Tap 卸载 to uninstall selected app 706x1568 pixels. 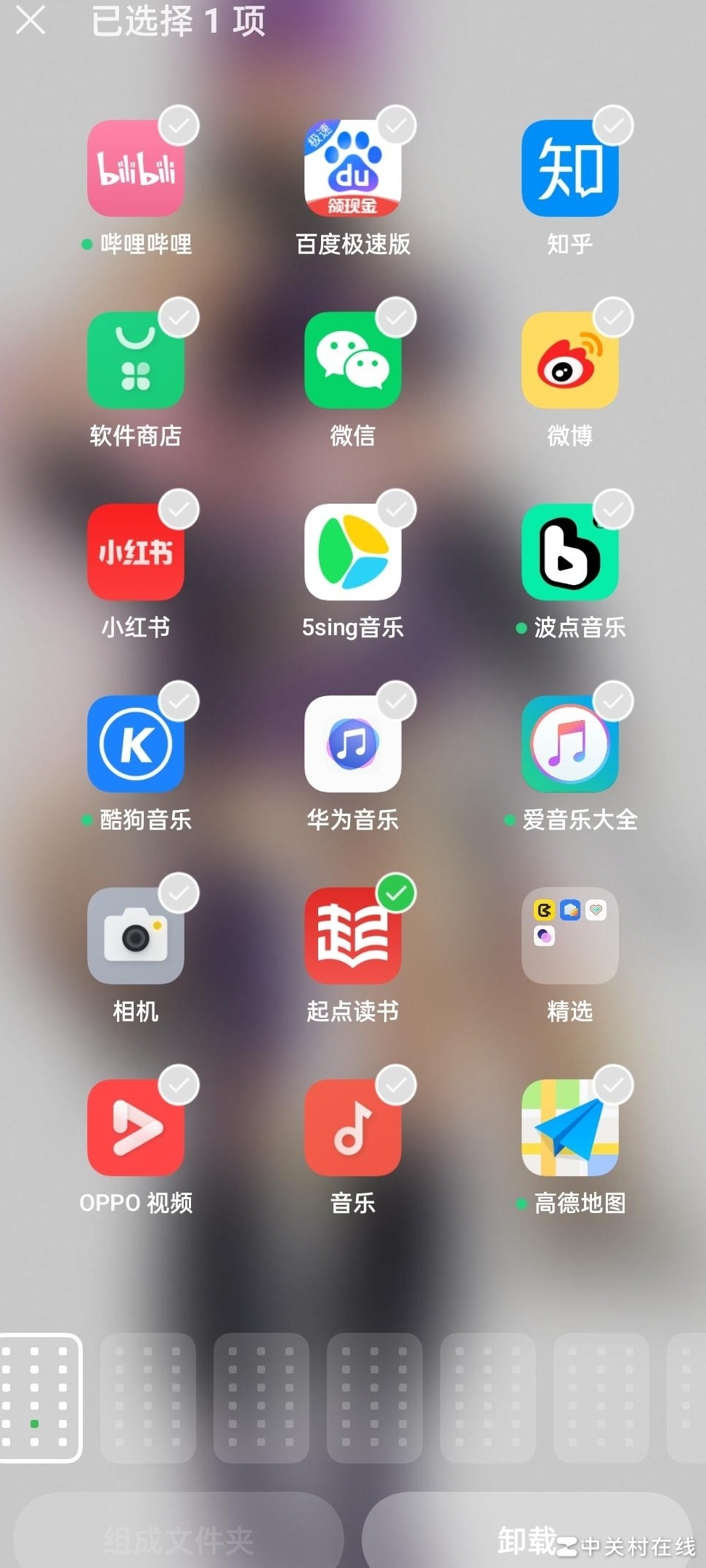[x=527, y=1539]
